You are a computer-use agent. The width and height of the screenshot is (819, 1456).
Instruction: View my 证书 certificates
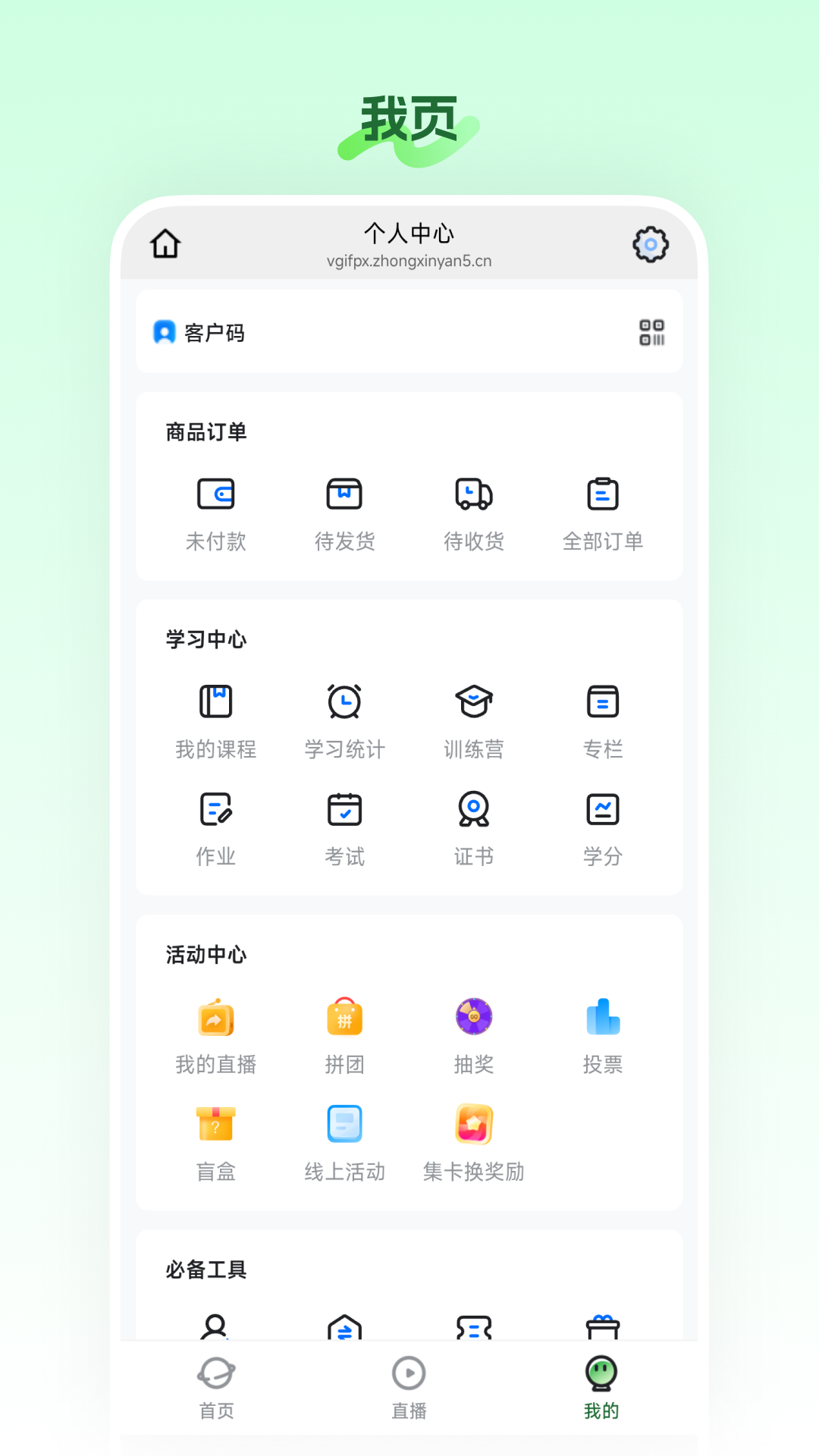pos(473,827)
